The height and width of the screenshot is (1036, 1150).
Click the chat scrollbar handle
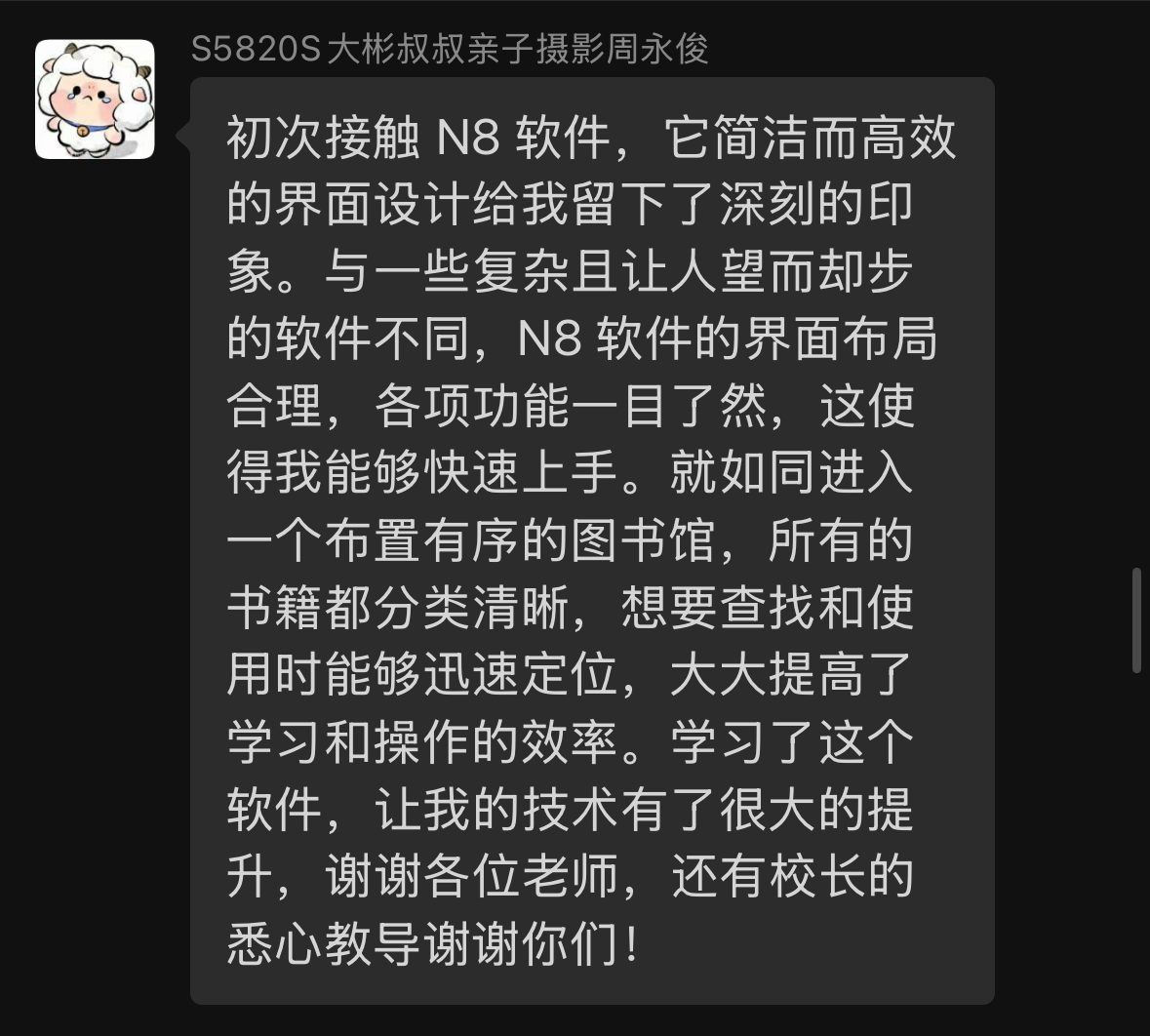click(1136, 620)
